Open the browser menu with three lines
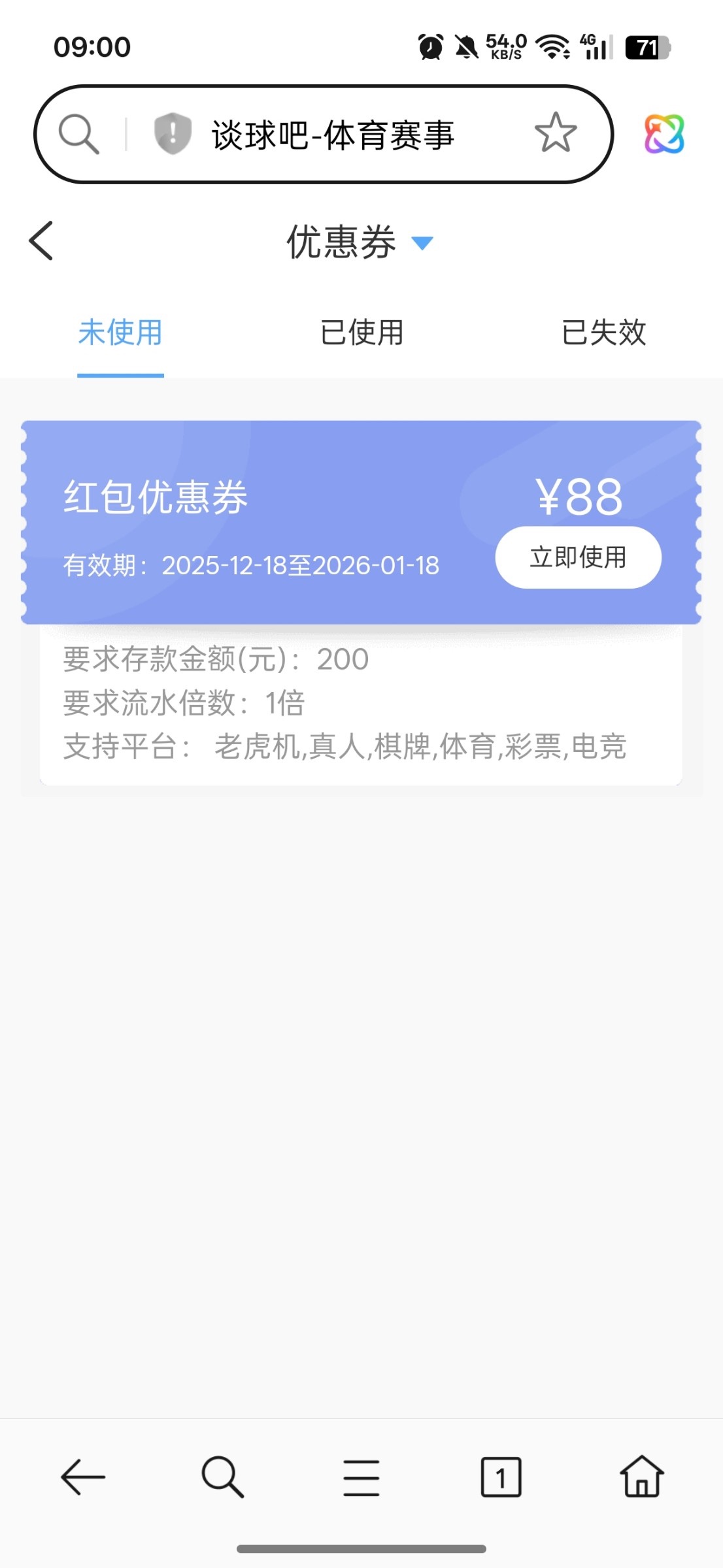723x1568 pixels. point(361,1477)
